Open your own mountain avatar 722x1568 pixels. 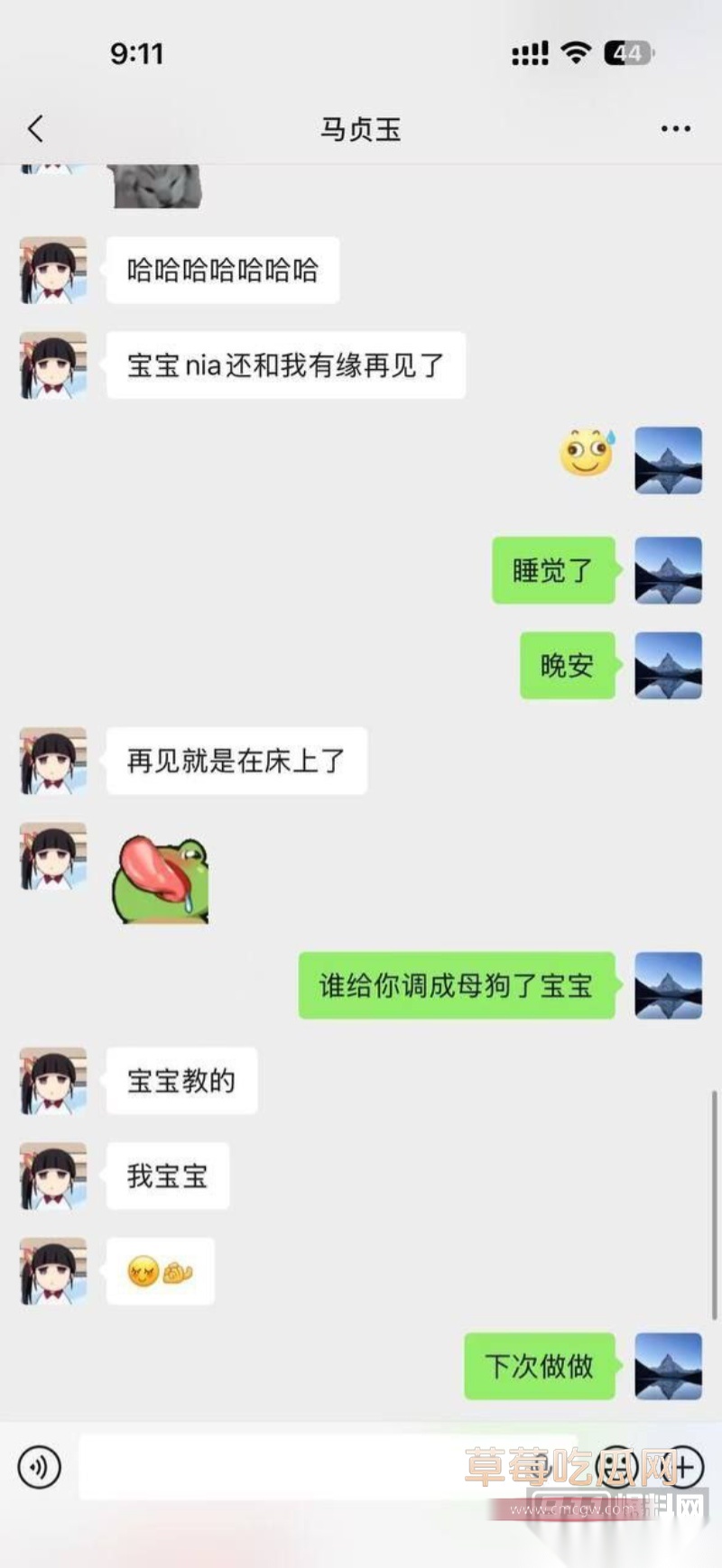click(x=667, y=572)
